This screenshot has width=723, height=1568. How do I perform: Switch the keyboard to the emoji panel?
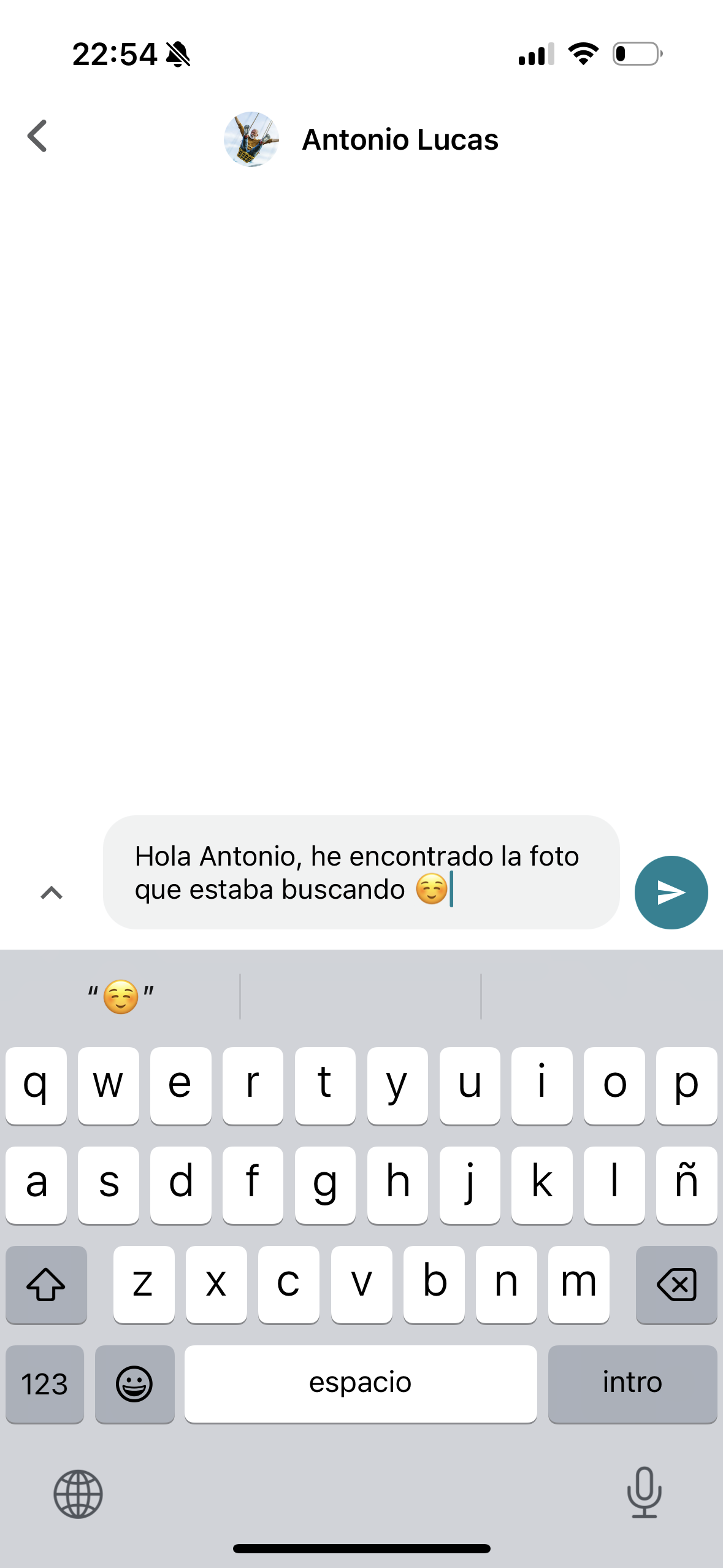coord(134,1383)
